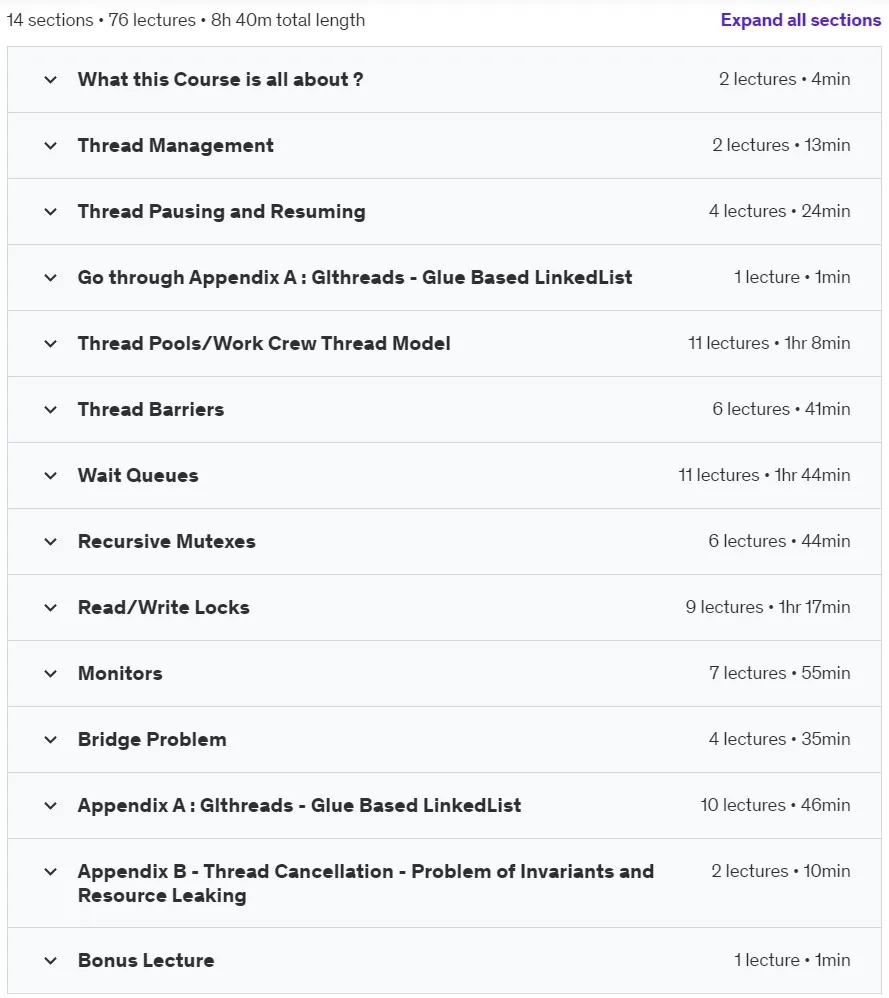Expand the Read/Write Locks section
Image resolution: width=889 pixels, height=998 pixels.
(444, 608)
